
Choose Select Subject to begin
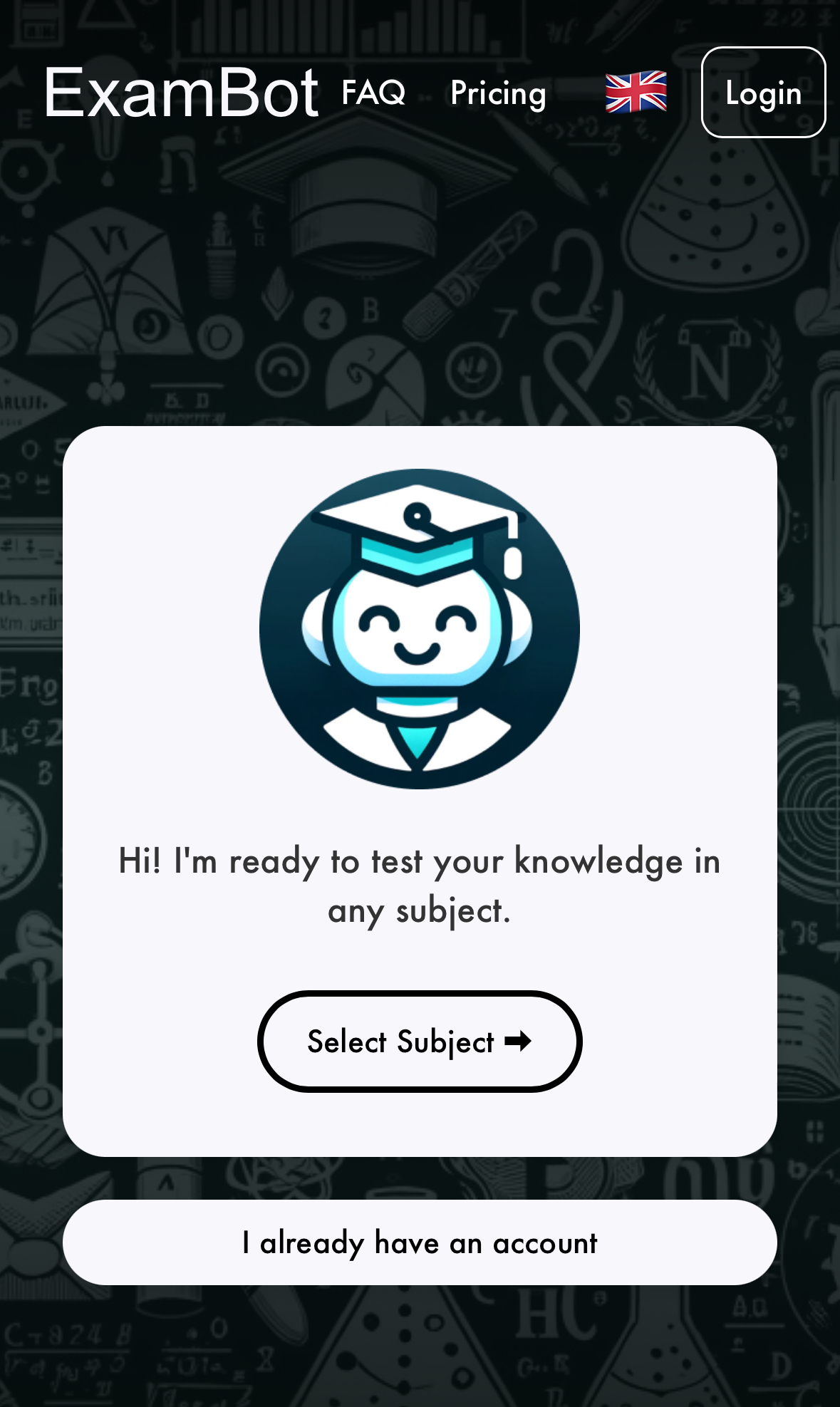coord(420,1042)
